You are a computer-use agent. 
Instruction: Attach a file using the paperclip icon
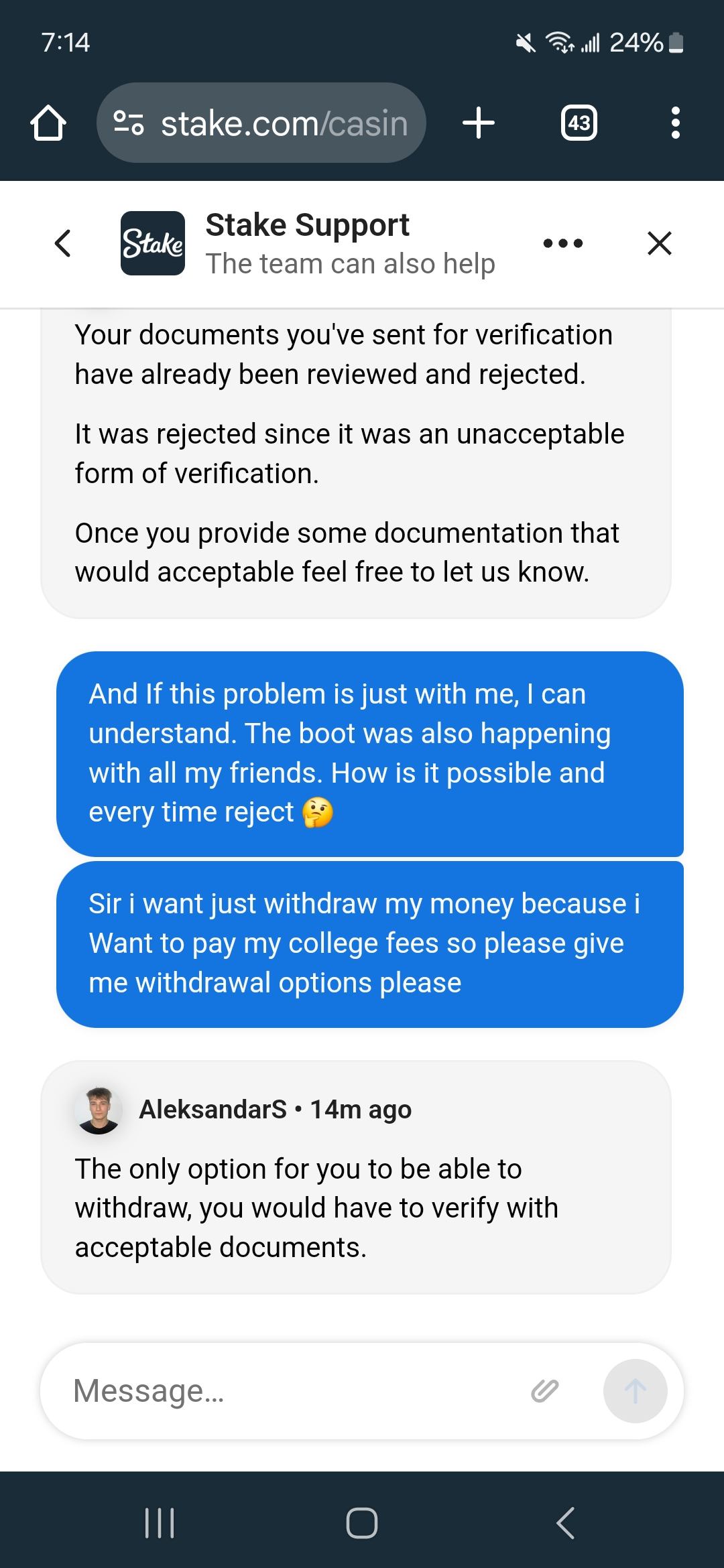click(x=544, y=1391)
